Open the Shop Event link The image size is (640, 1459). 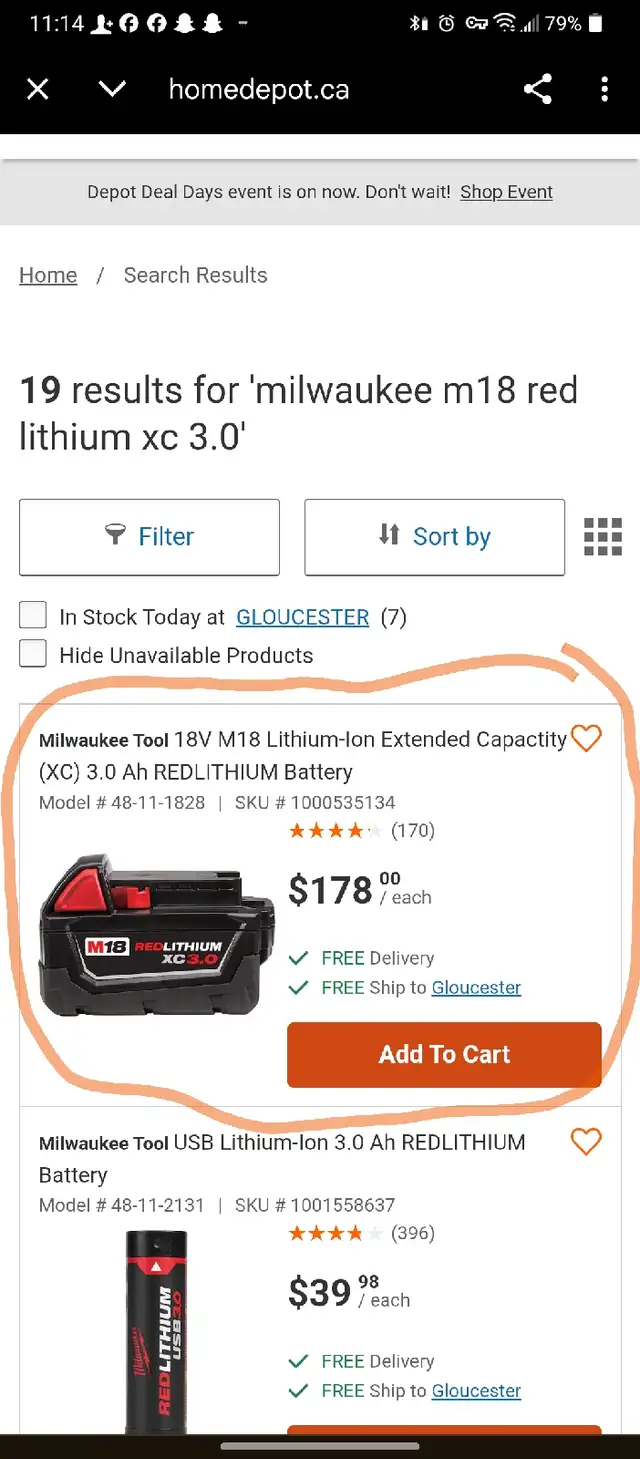click(x=506, y=192)
